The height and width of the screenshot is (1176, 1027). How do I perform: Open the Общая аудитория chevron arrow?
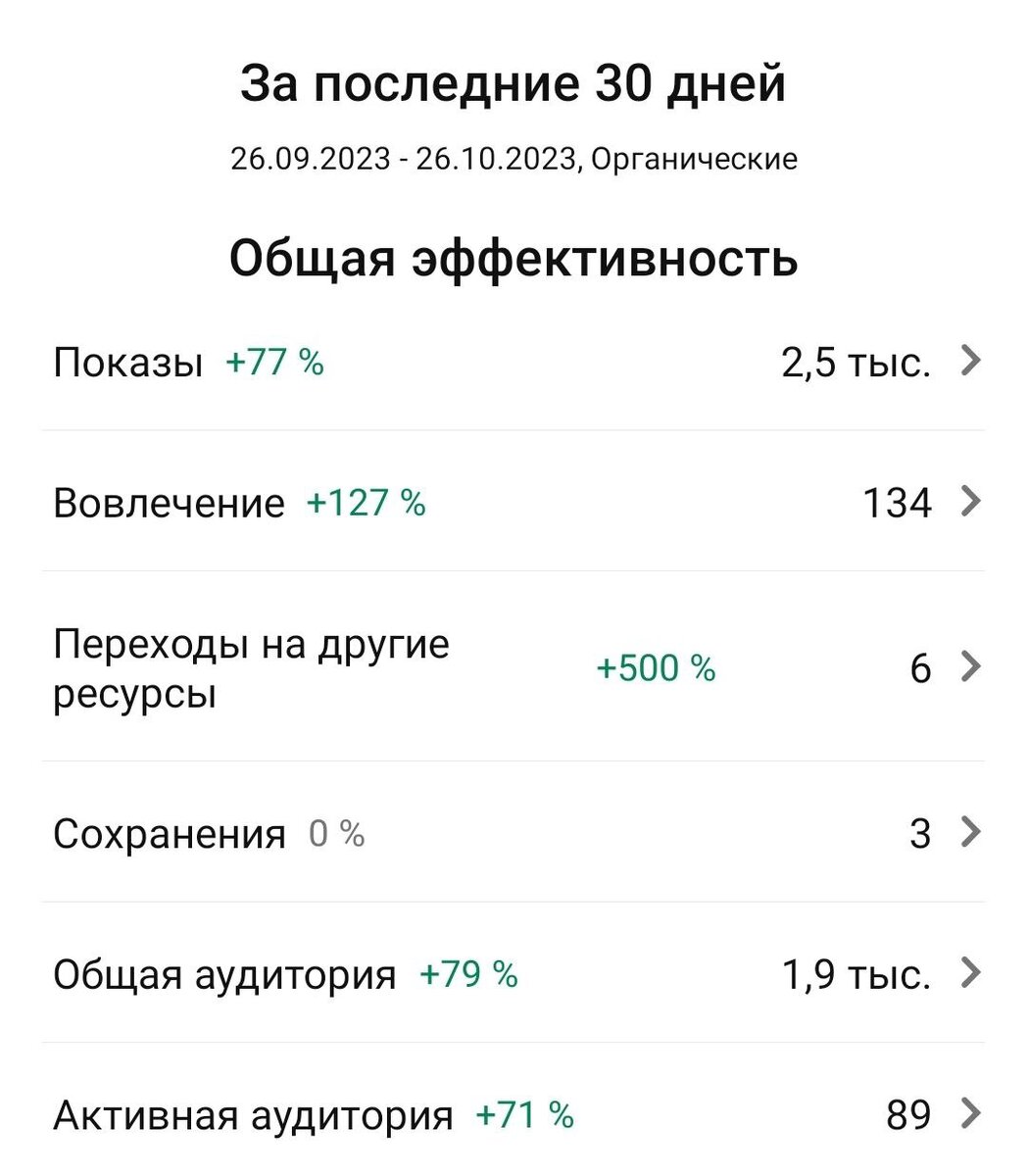tap(970, 974)
